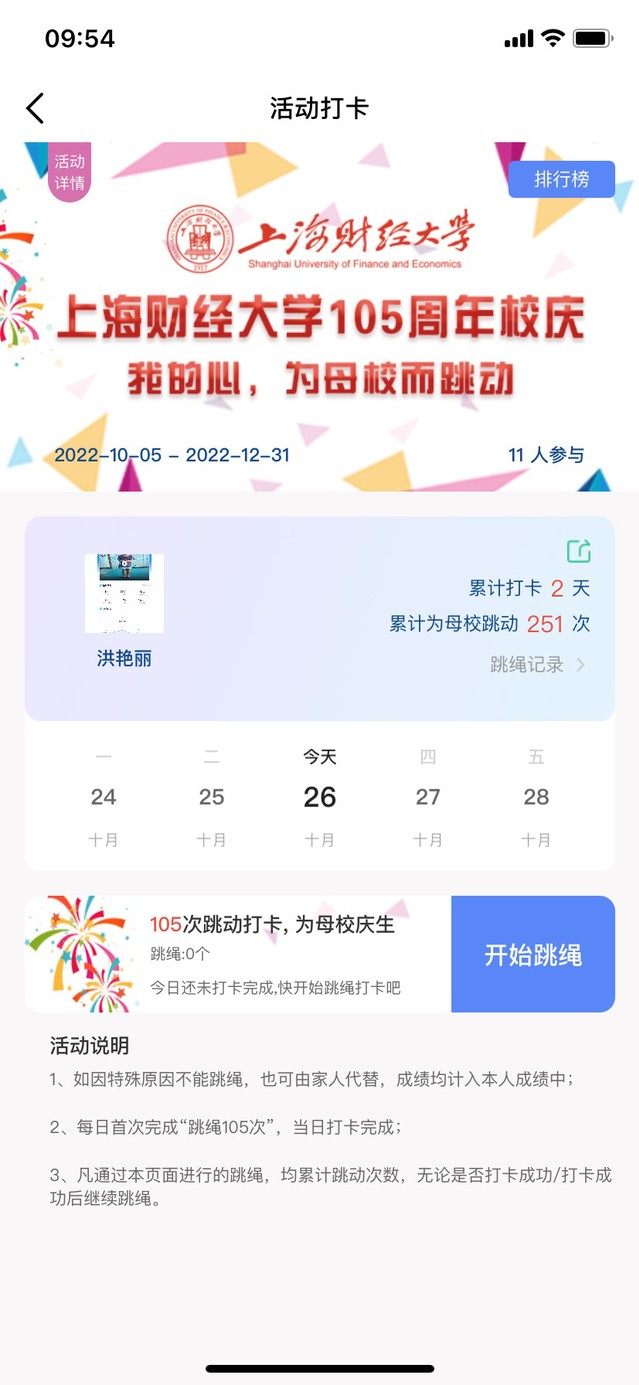Open the 排行榜 leaderboard
The height and width of the screenshot is (1385, 639).
pos(561,180)
